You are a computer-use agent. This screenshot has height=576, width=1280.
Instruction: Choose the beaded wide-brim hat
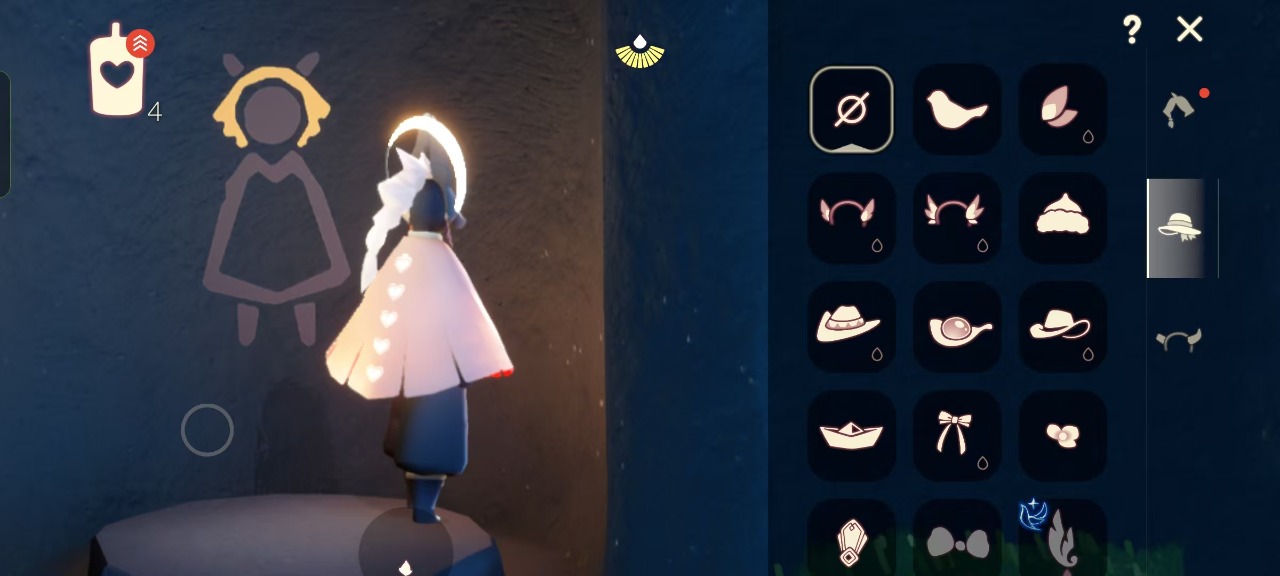[x=851, y=326]
